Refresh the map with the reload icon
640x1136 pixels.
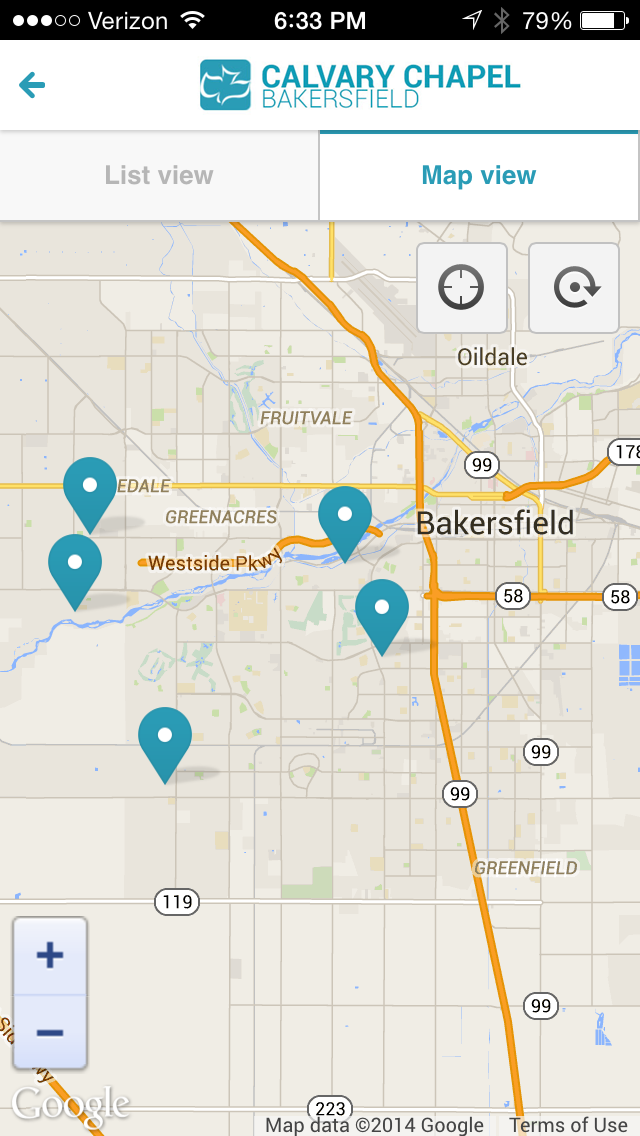click(x=575, y=288)
